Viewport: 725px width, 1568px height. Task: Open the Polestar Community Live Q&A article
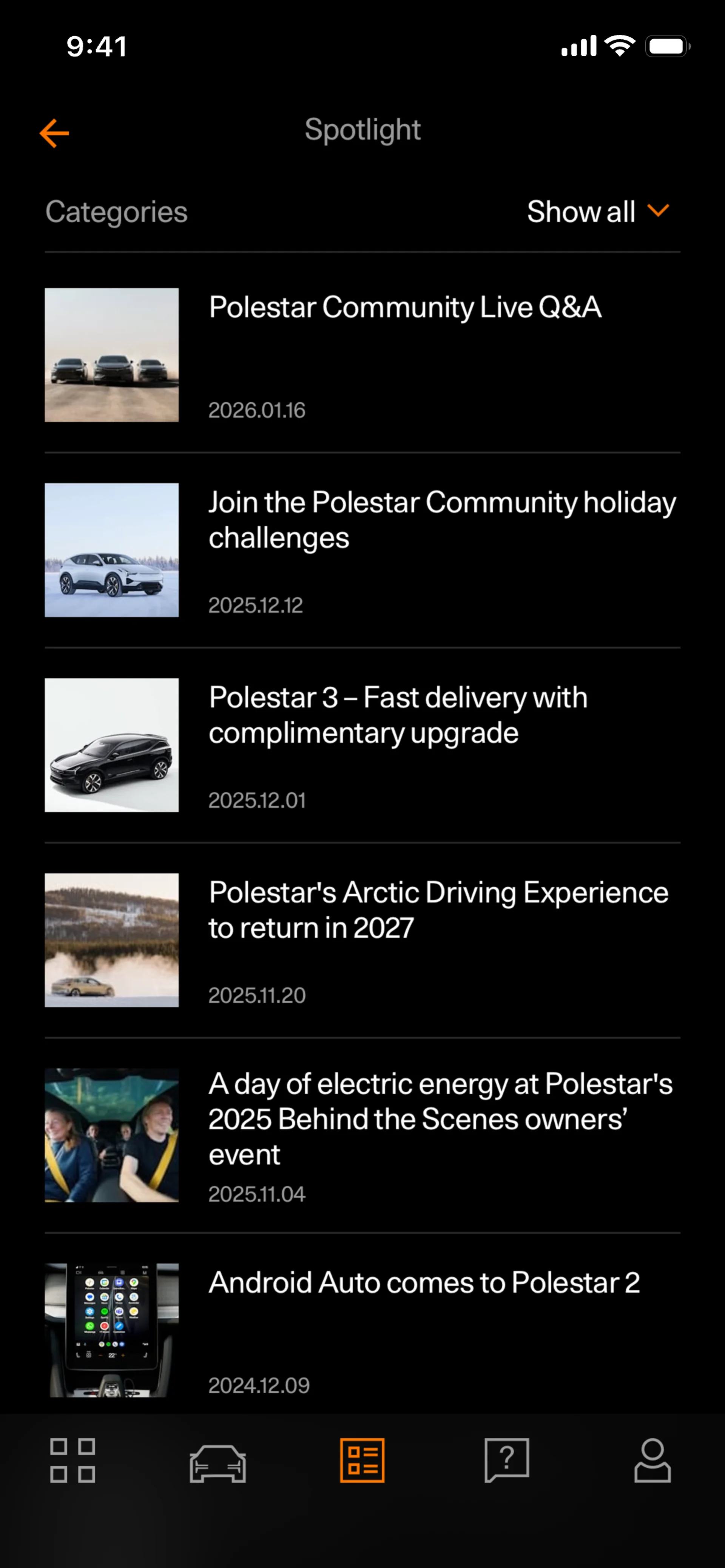point(404,308)
